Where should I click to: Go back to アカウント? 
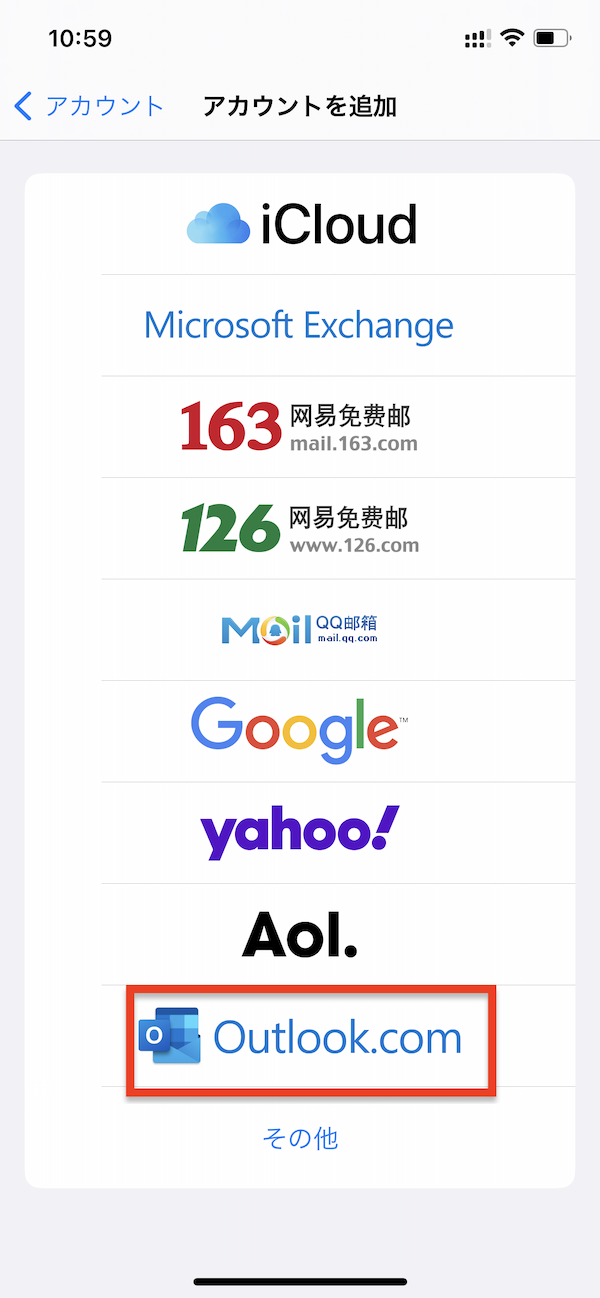point(88,106)
